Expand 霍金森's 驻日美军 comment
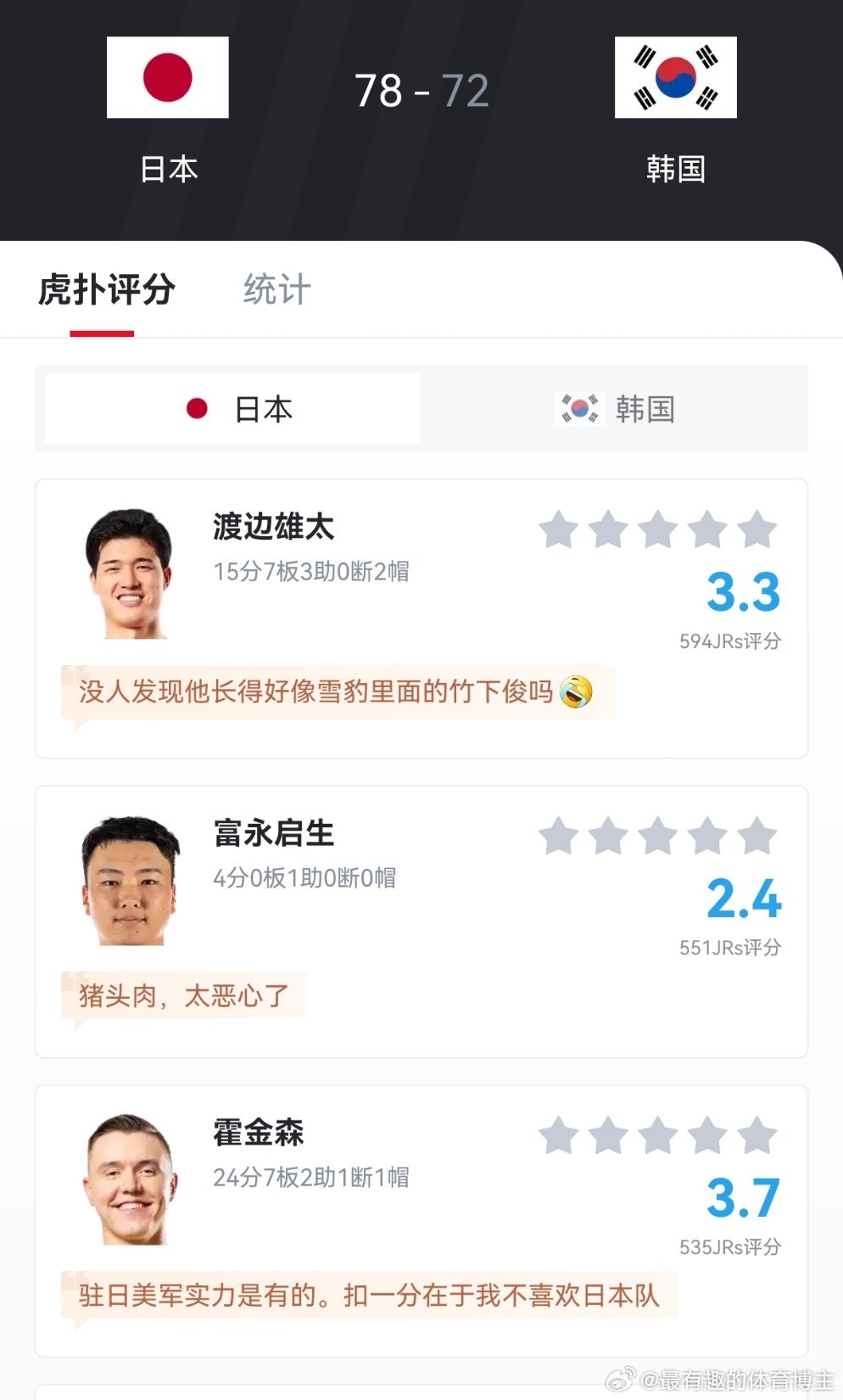This screenshot has width=843, height=1400. click(x=365, y=1296)
